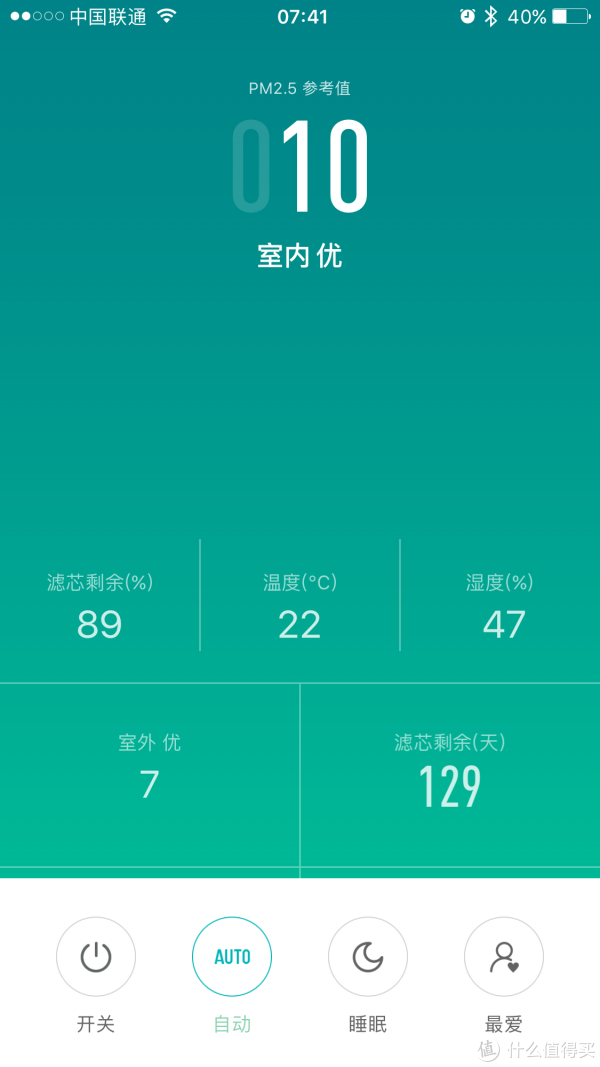Viewport: 600px width, 1067px height.
Task: Switch to sleep mode 睡眠
Action: tap(368, 957)
